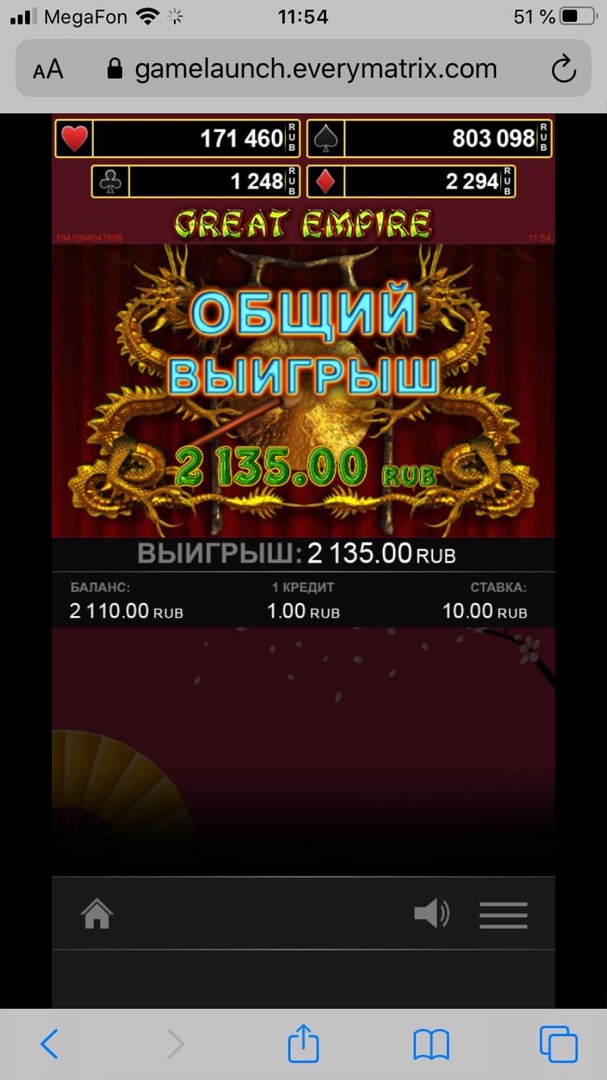Go back to the previous page

[x=49, y=1045]
